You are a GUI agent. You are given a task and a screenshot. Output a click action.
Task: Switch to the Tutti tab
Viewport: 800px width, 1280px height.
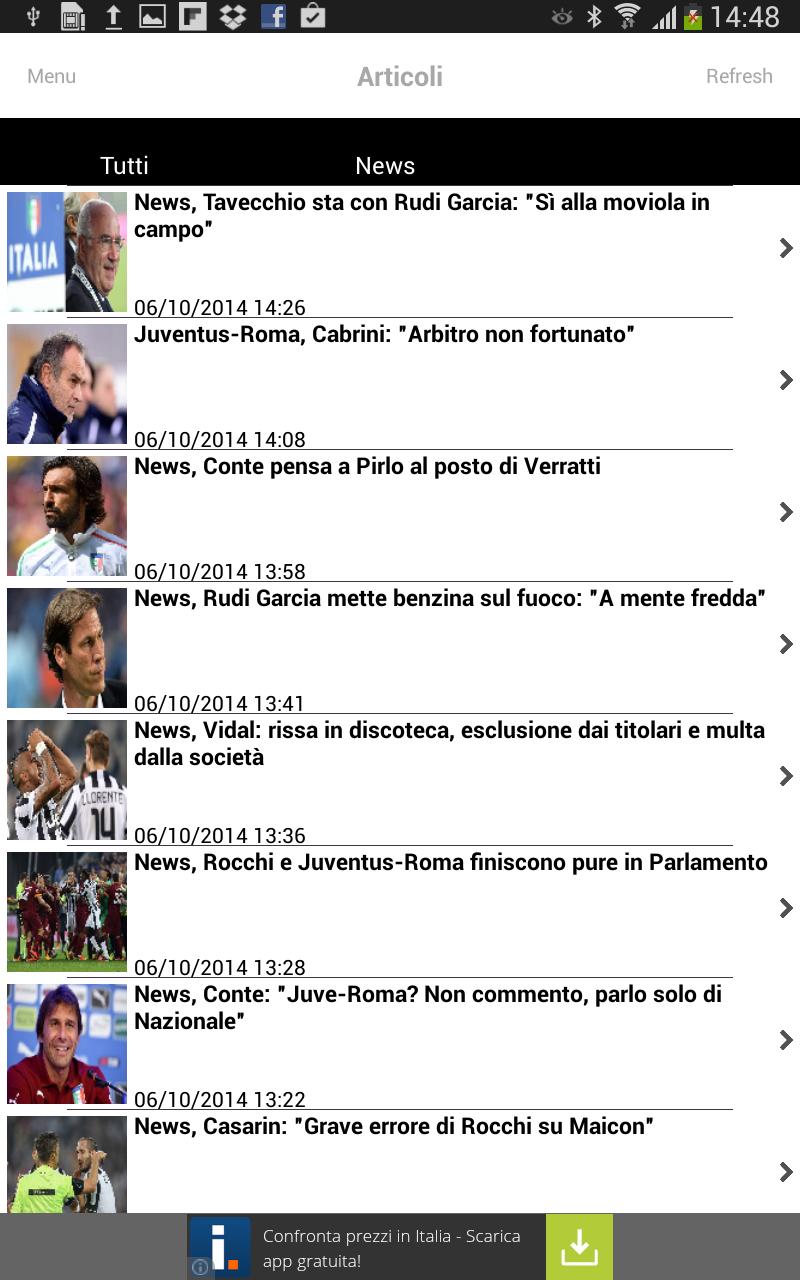[x=124, y=165]
